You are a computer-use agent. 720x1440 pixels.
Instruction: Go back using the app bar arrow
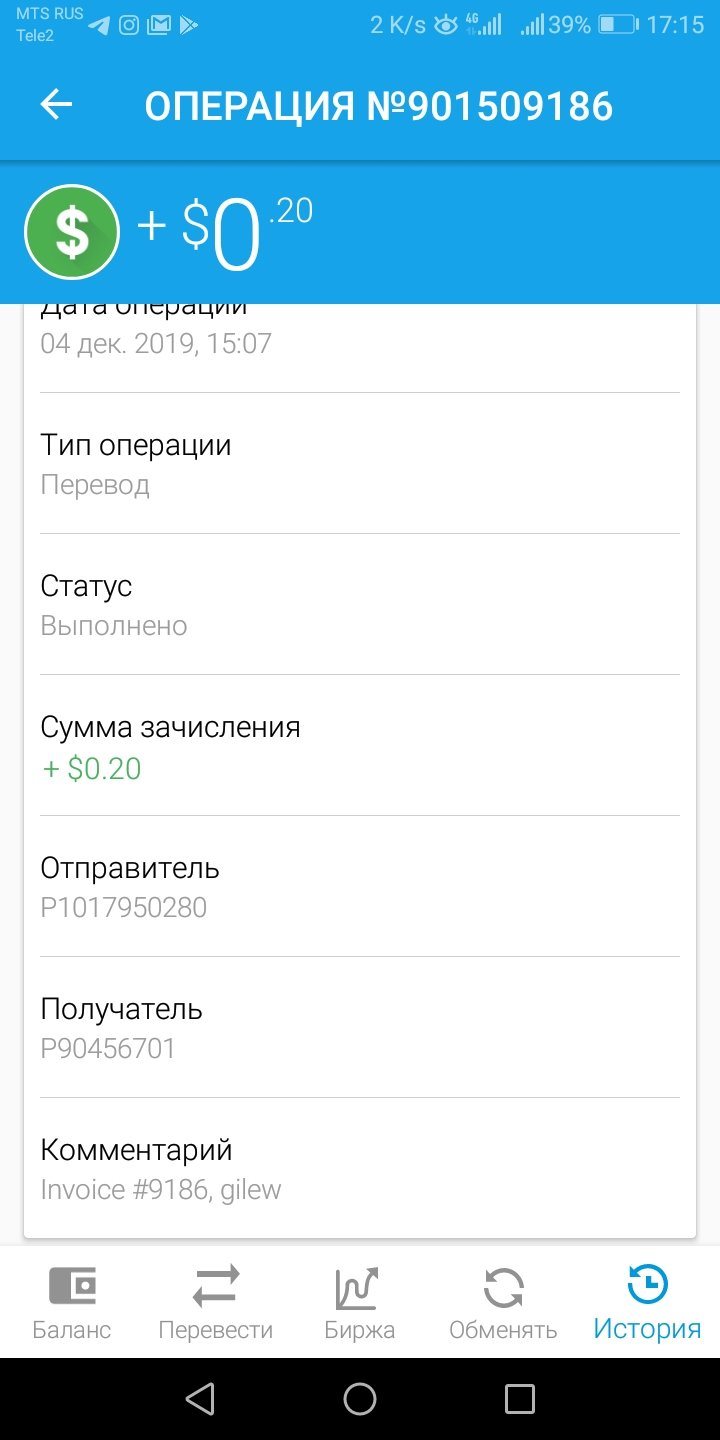pos(56,105)
